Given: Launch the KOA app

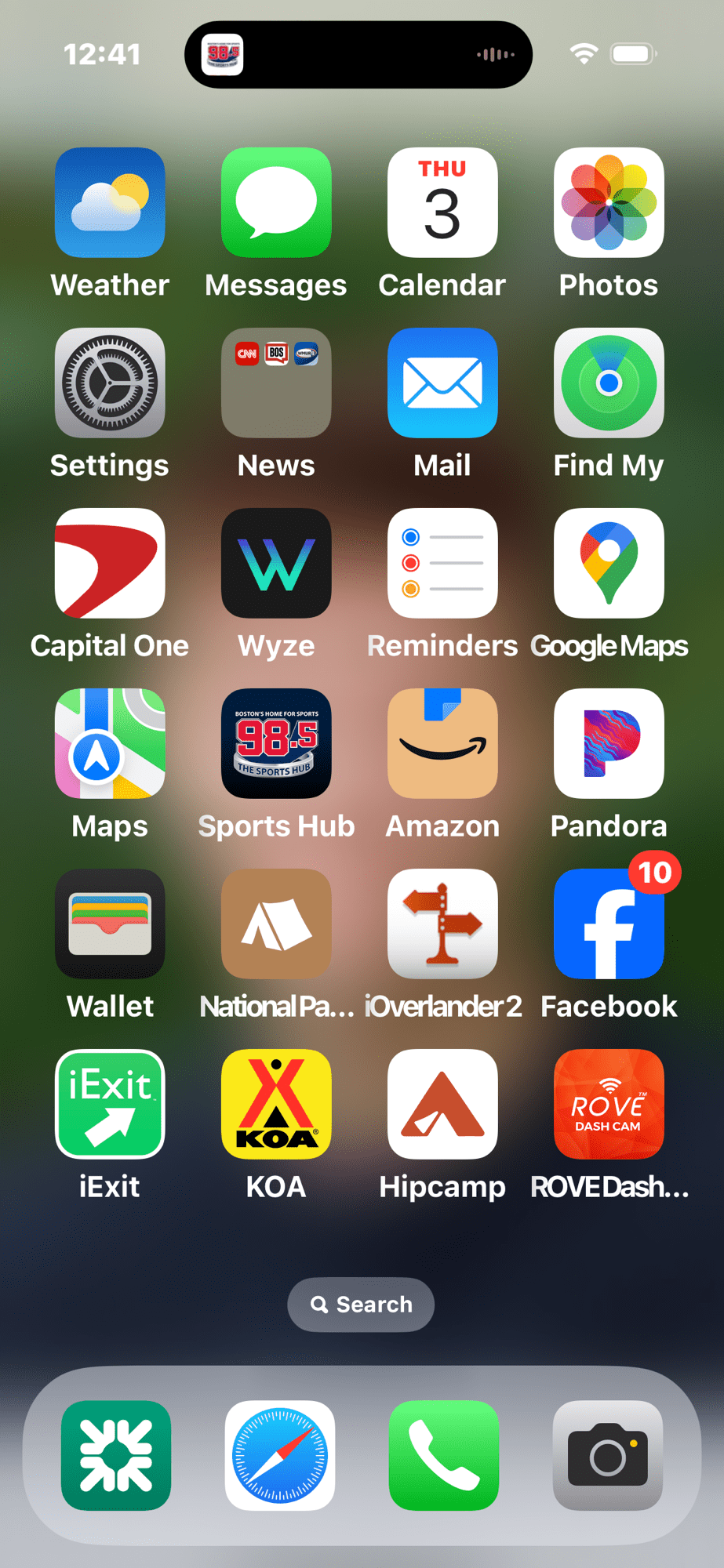Looking at the screenshot, I should (276, 1104).
